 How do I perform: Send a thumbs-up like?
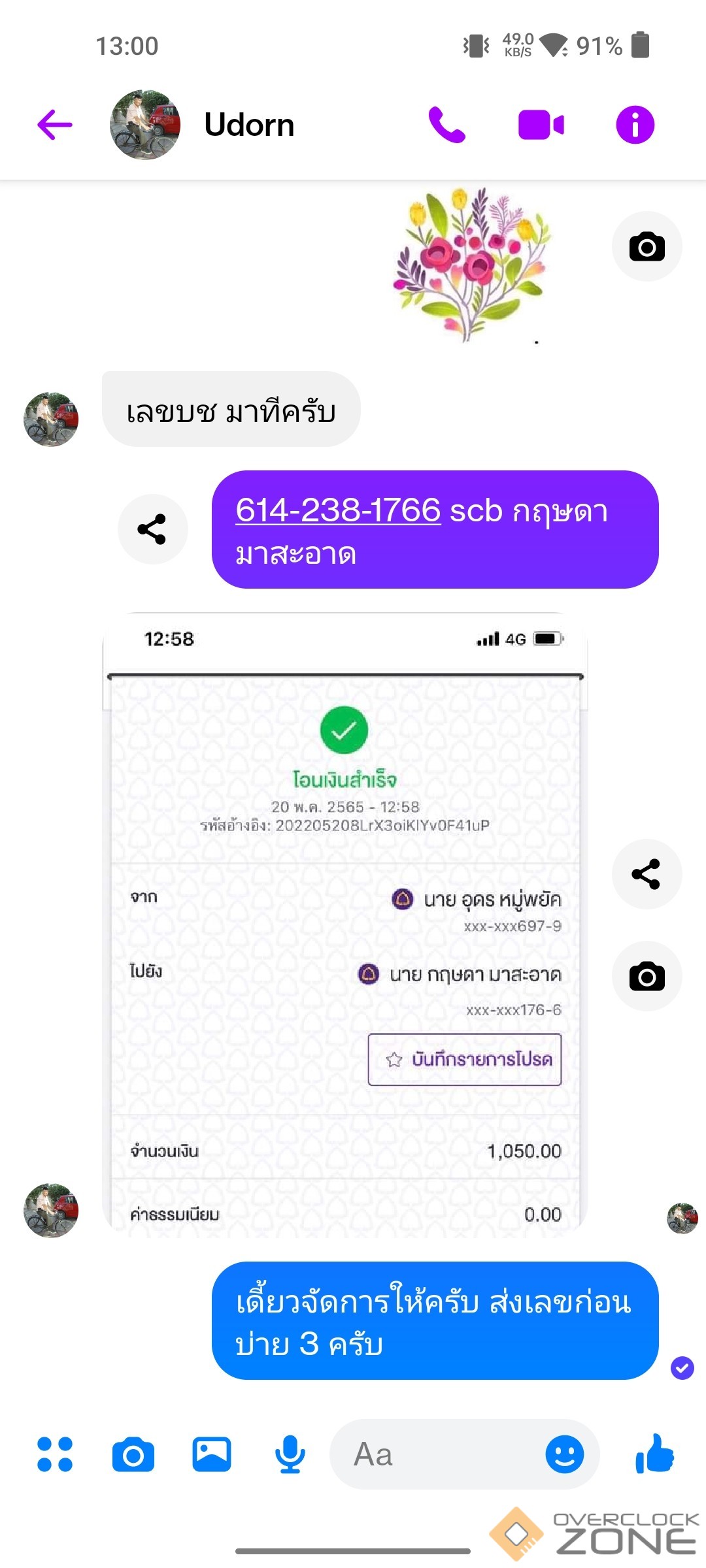(x=654, y=1453)
